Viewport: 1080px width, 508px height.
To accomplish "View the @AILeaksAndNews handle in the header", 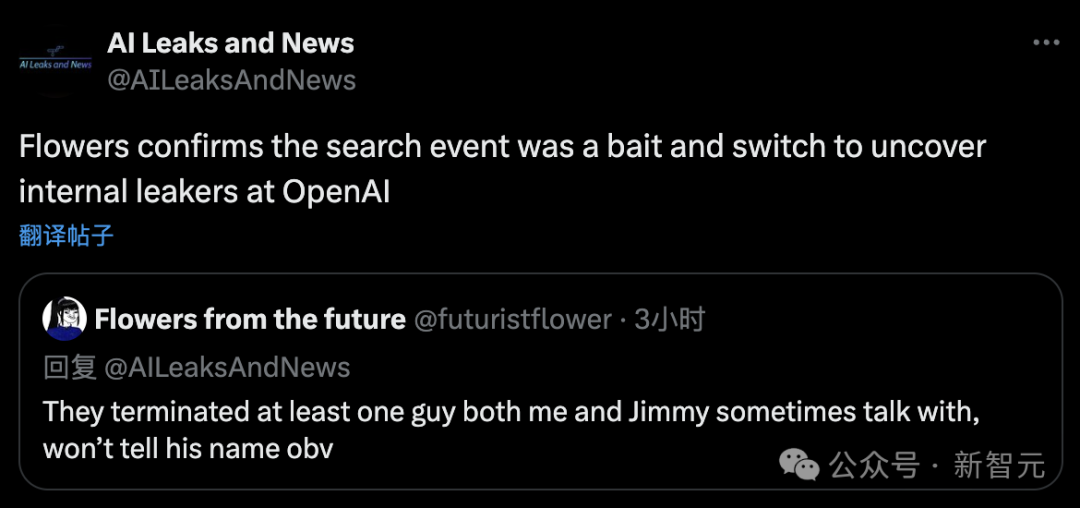I will 231,80.
